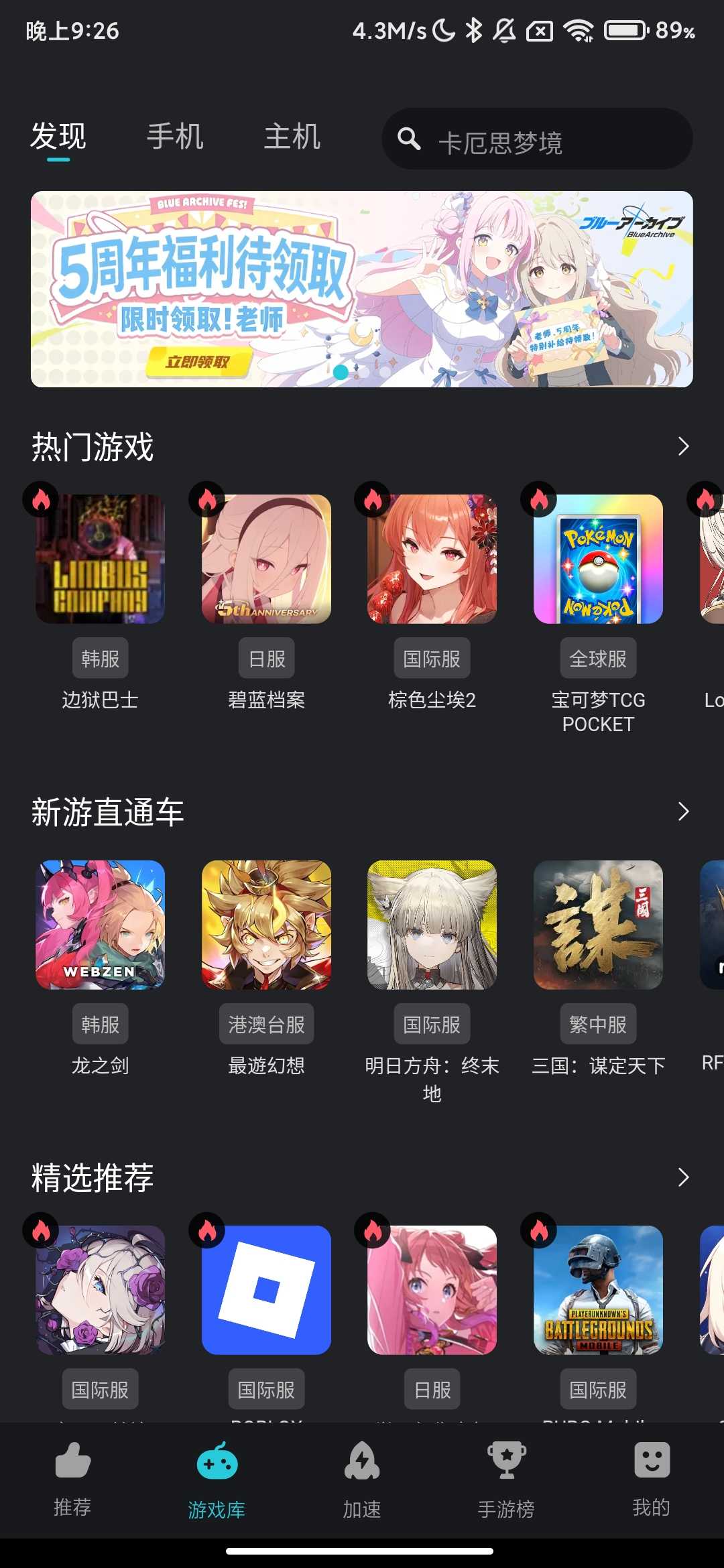Expand the 热门游戏 section arrow
This screenshot has width=724, height=1568.
coord(683,446)
